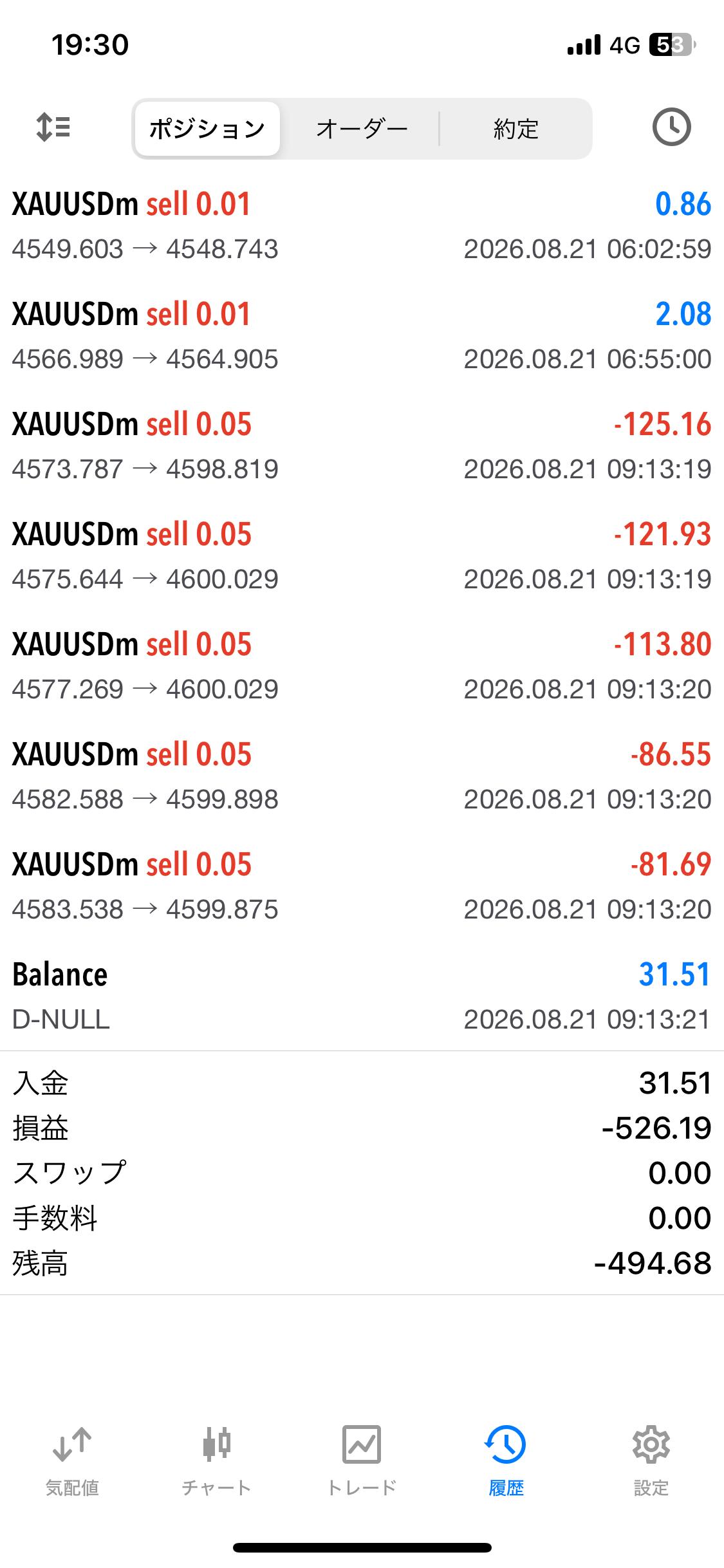Switch to the オーダー segment
724x1568 pixels.
click(x=362, y=129)
